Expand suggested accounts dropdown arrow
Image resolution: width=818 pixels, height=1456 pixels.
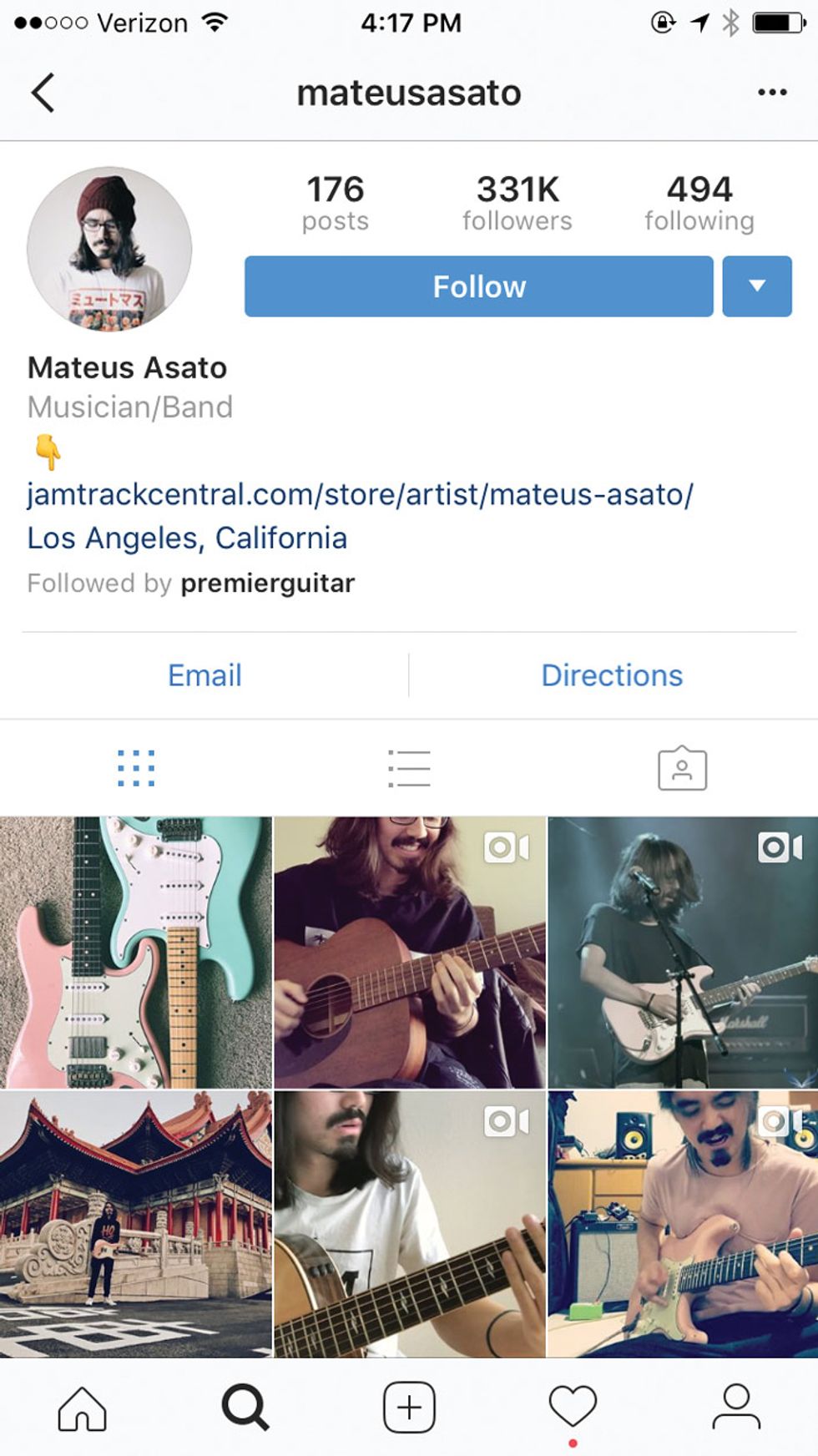(x=756, y=286)
